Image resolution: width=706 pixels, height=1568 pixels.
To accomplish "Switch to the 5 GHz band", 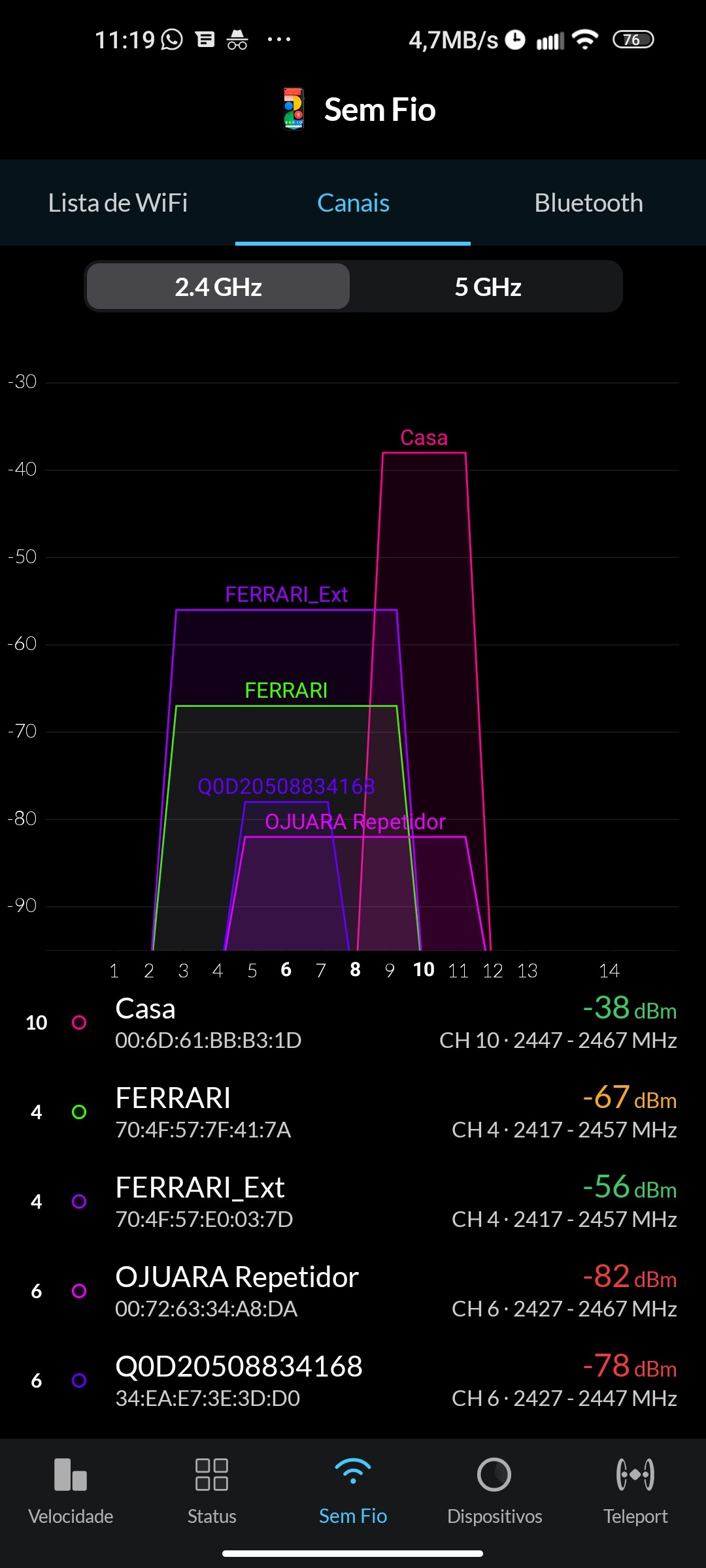I will (x=488, y=287).
